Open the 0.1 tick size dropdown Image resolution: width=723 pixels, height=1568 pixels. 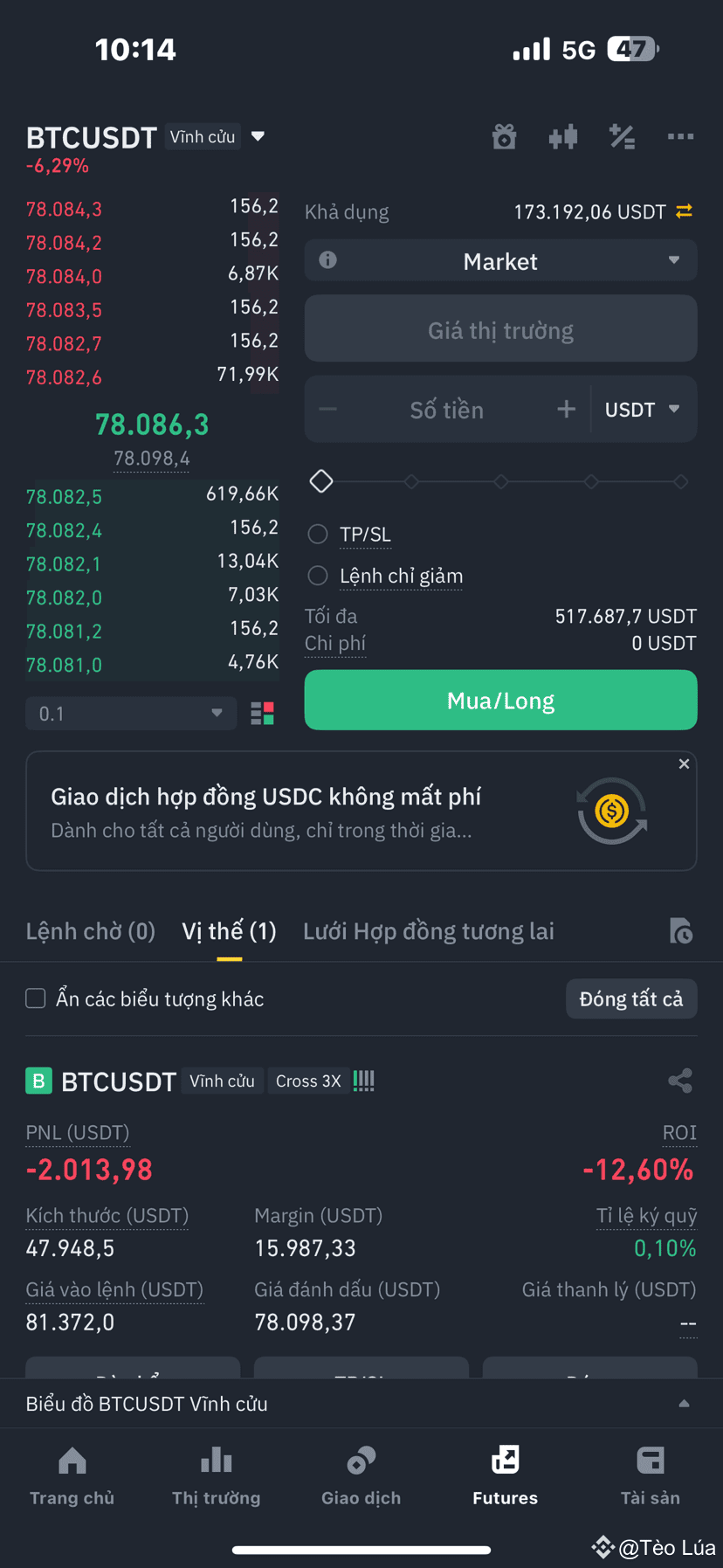[129, 713]
